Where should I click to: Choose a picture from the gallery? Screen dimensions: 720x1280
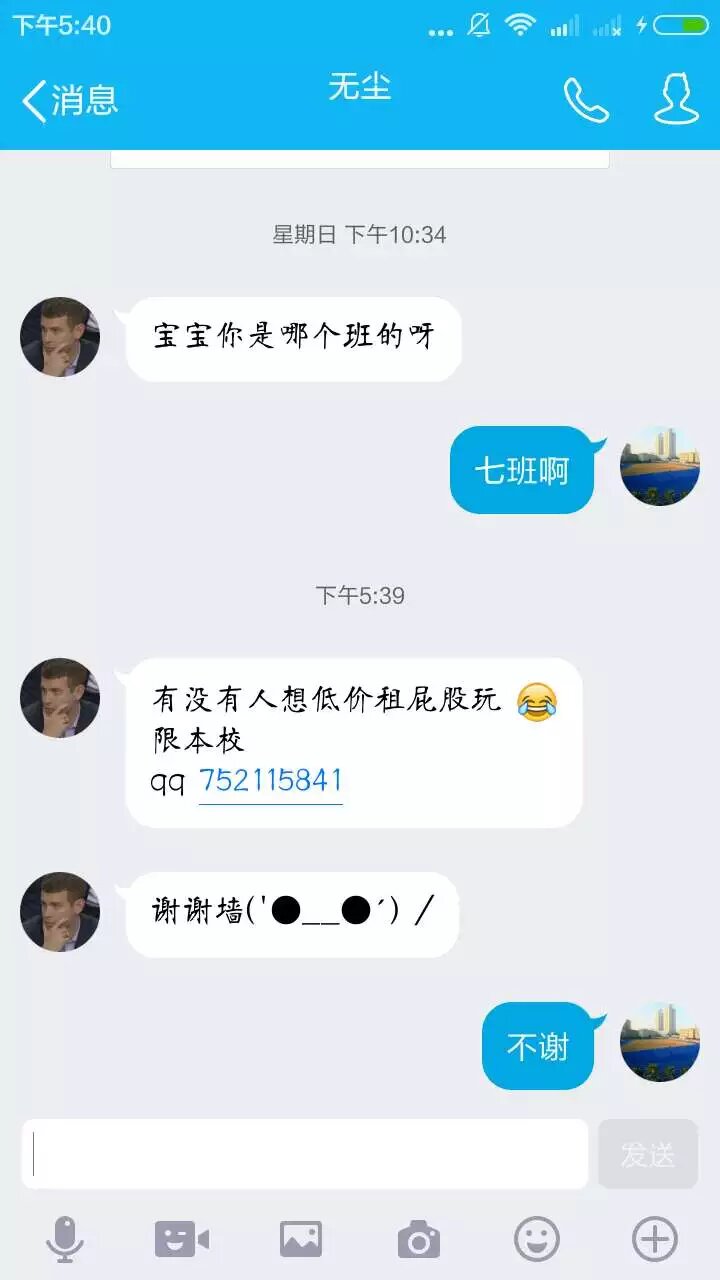pos(301,1240)
